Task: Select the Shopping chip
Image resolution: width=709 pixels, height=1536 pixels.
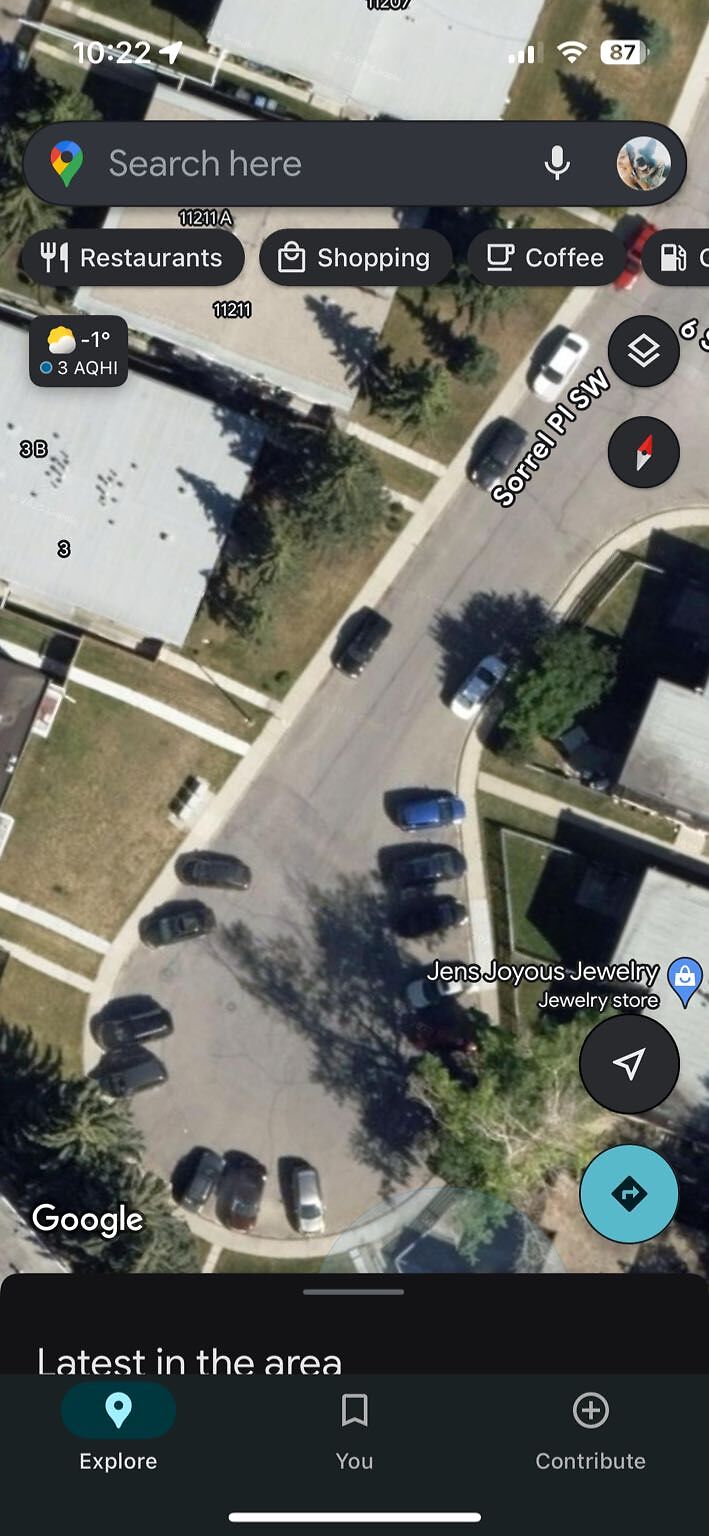Action: [x=355, y=258]
